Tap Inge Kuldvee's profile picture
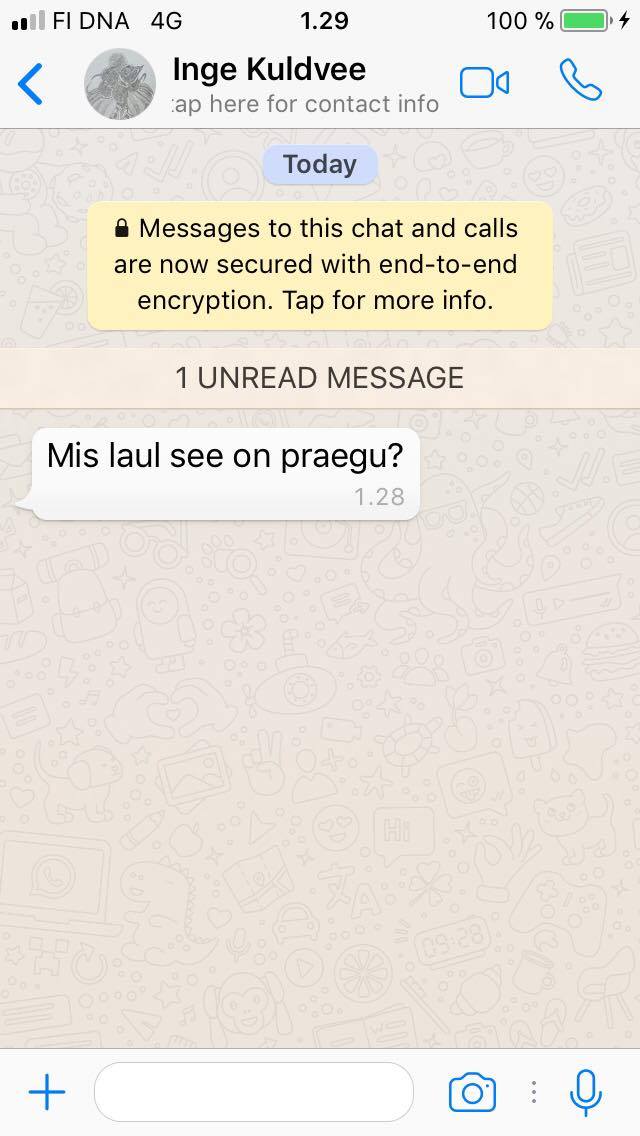 click(120, 84)
